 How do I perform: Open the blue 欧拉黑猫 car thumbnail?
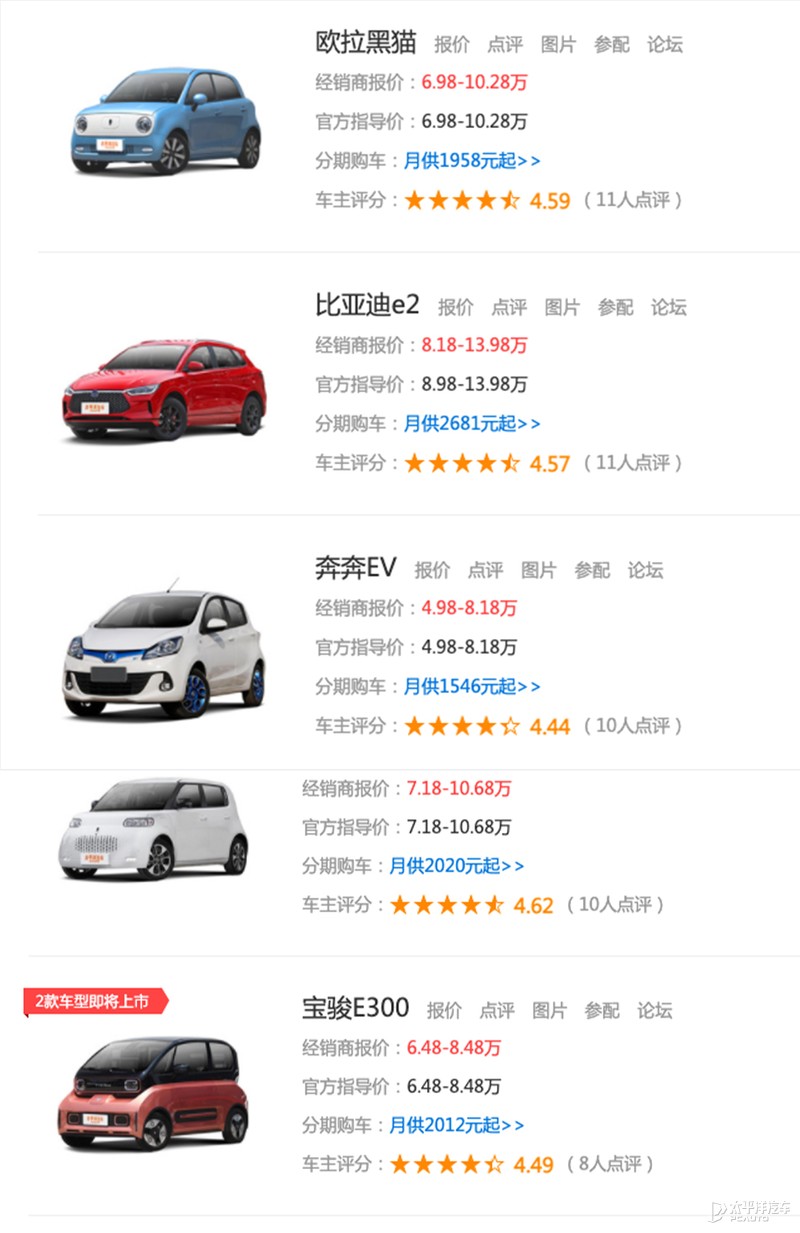pos(160,122)
